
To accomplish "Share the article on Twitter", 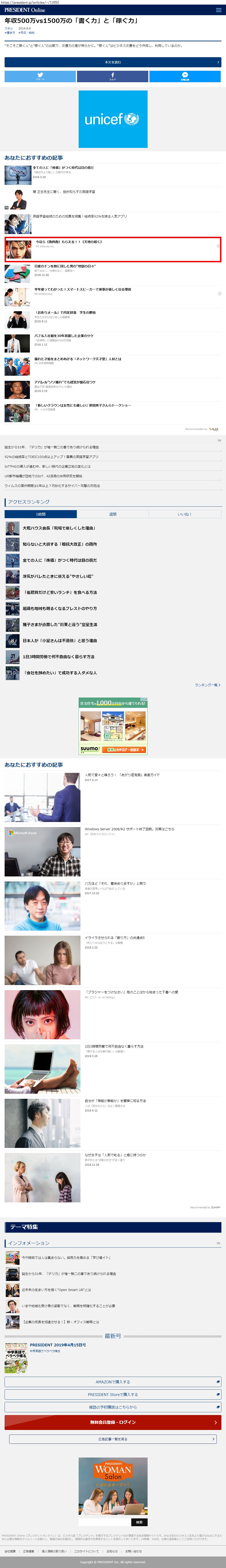I will point(40,76).
